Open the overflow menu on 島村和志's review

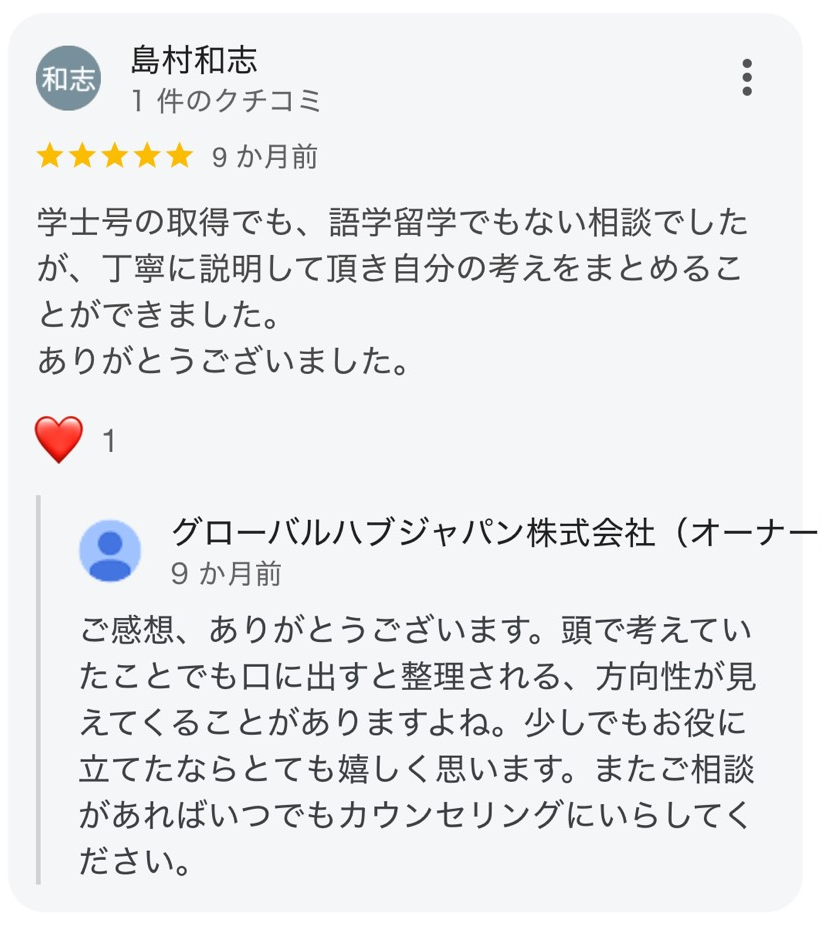pos(746,78)
